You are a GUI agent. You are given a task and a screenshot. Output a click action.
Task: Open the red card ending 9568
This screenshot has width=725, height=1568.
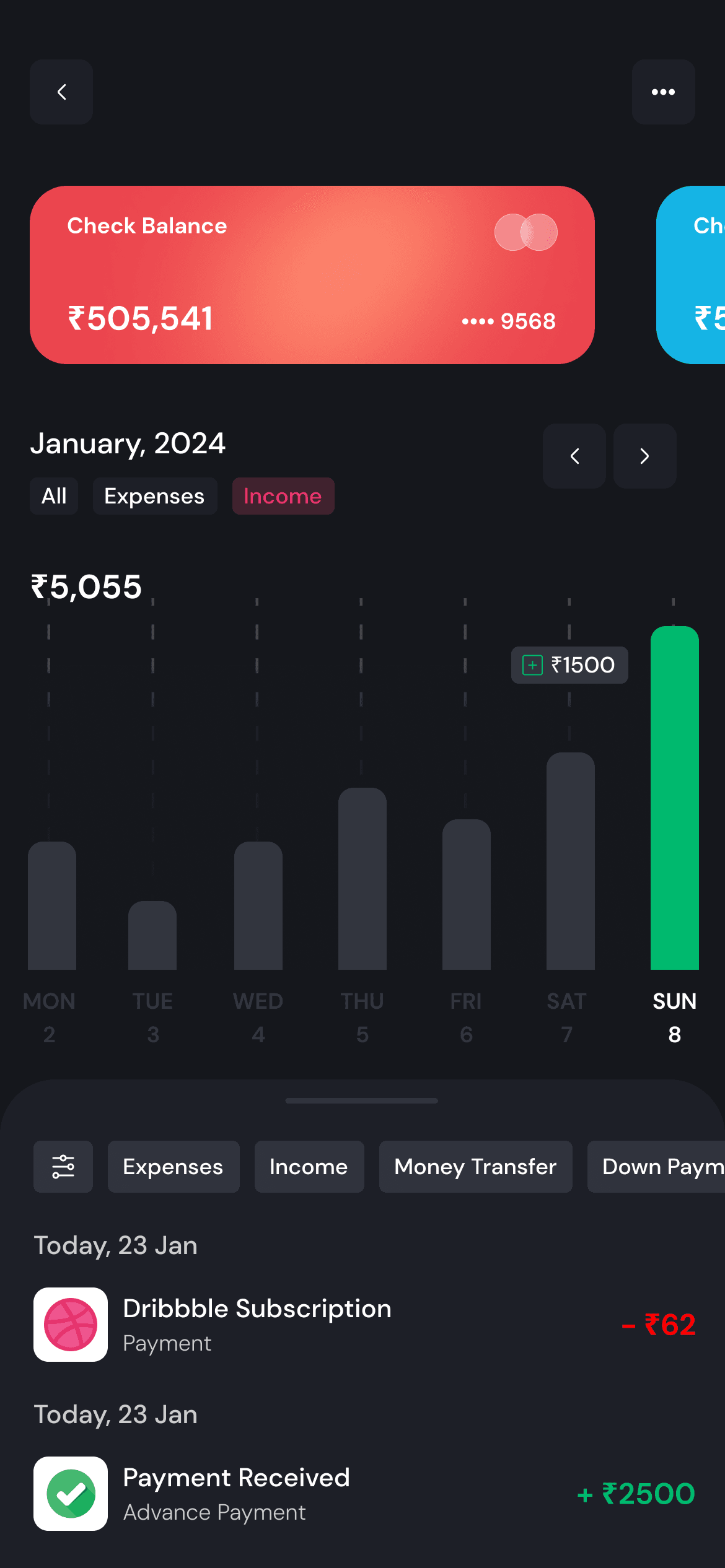[x=312, y=275]
